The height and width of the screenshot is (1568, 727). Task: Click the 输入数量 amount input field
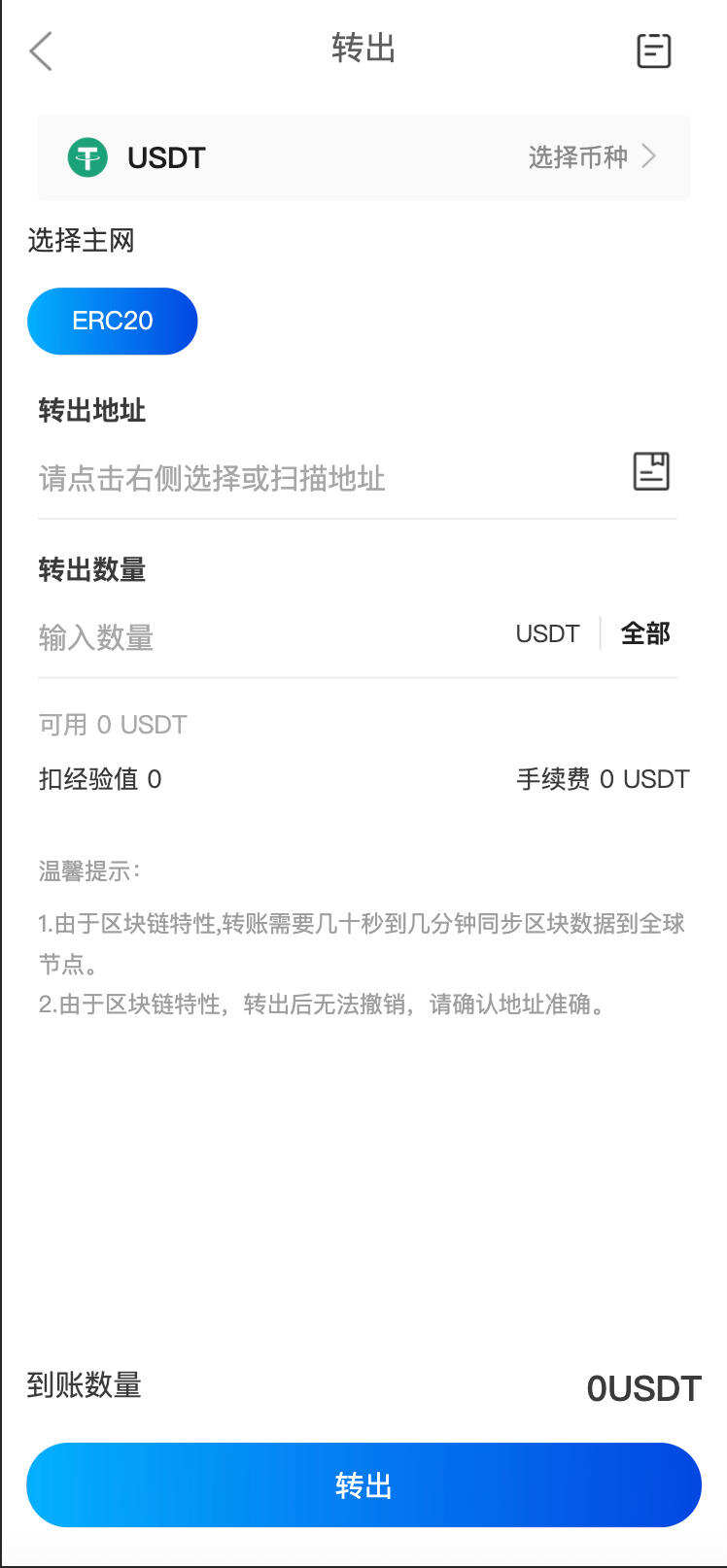pos(243,637)
